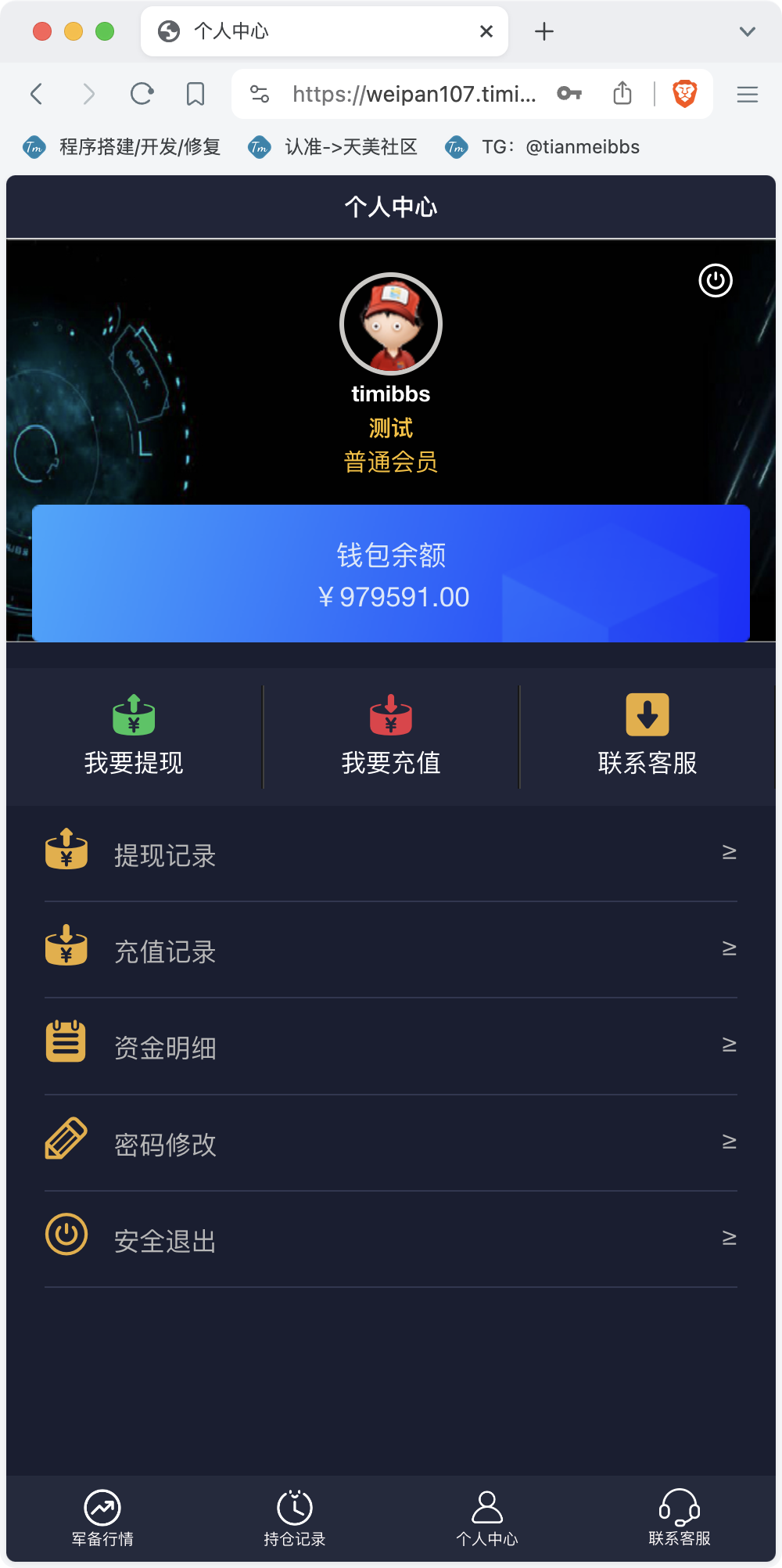Reload the page in the browser

click(142, 95)
